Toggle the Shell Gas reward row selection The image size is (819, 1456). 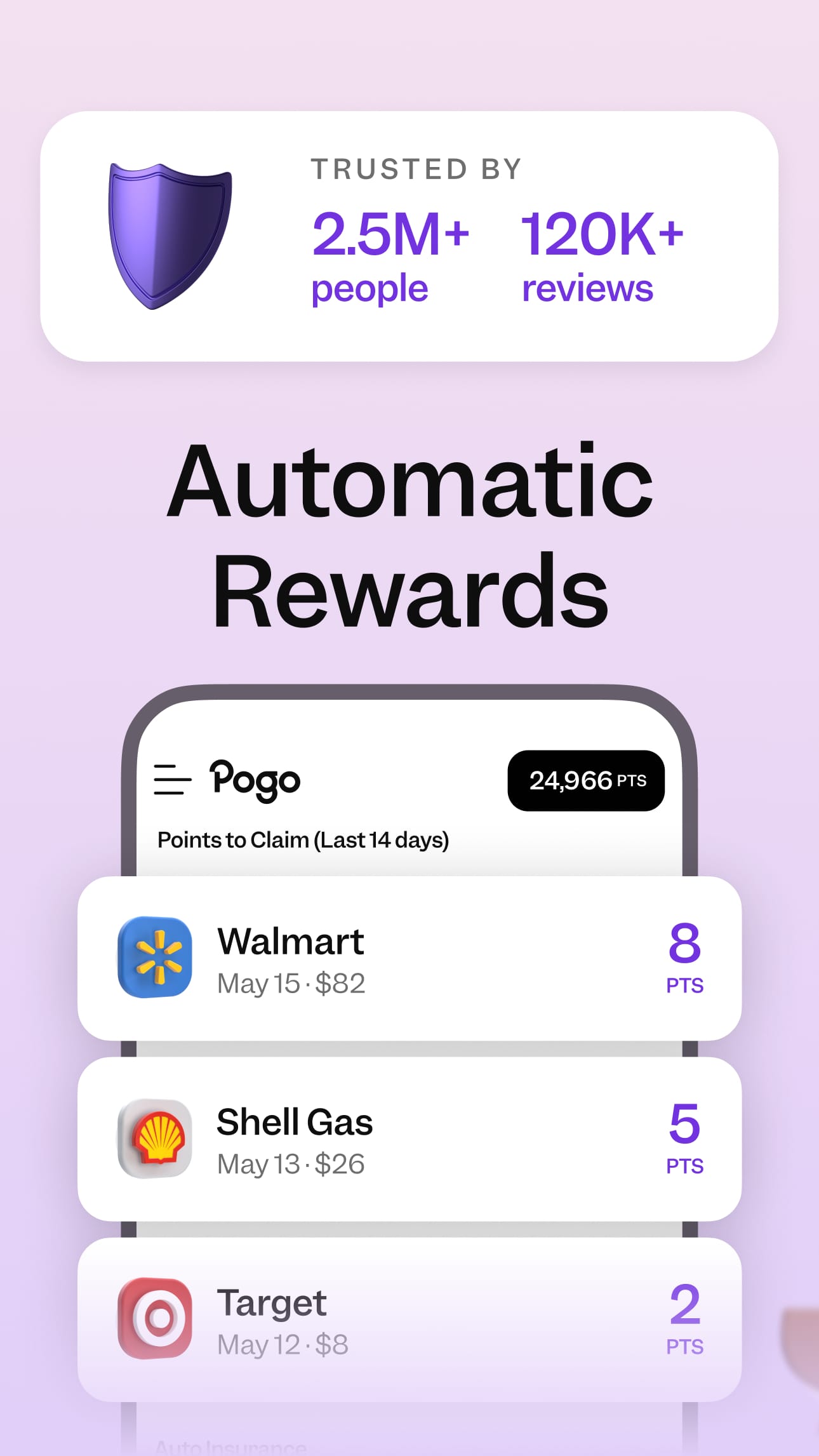409,1140
